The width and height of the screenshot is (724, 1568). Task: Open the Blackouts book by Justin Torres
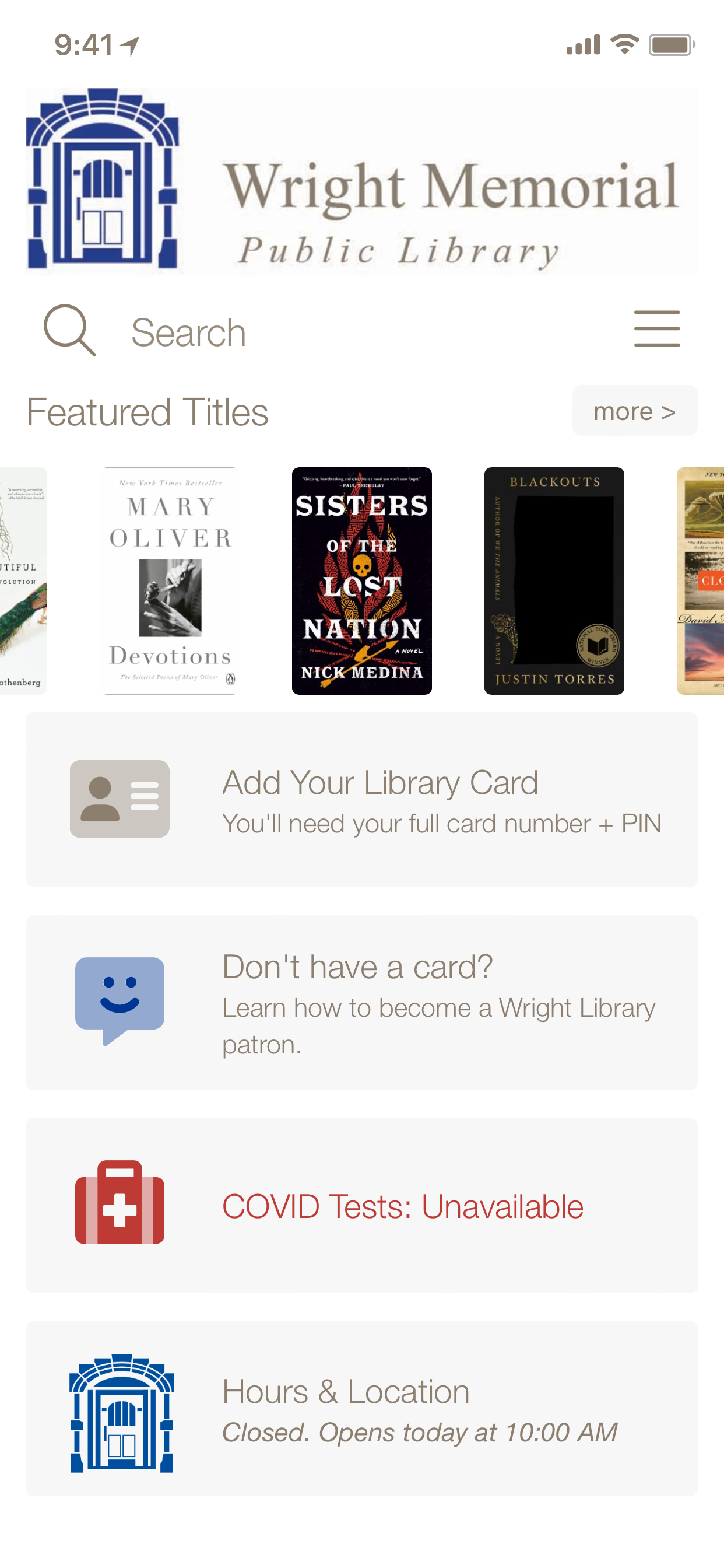pyautogui.click(x=554, y=580)
